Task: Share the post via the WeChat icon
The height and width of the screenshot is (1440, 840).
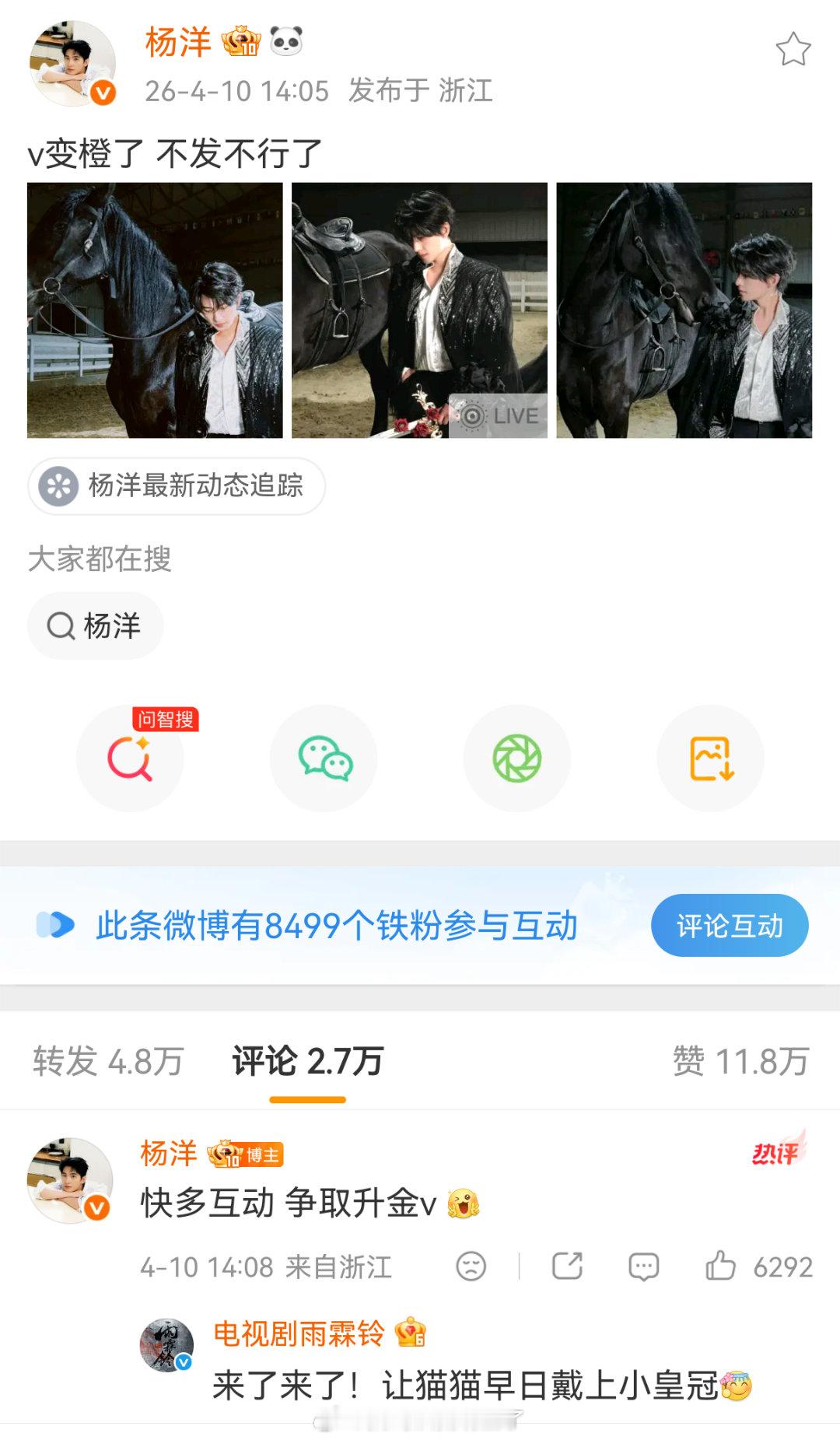Action: click(323, 758)
